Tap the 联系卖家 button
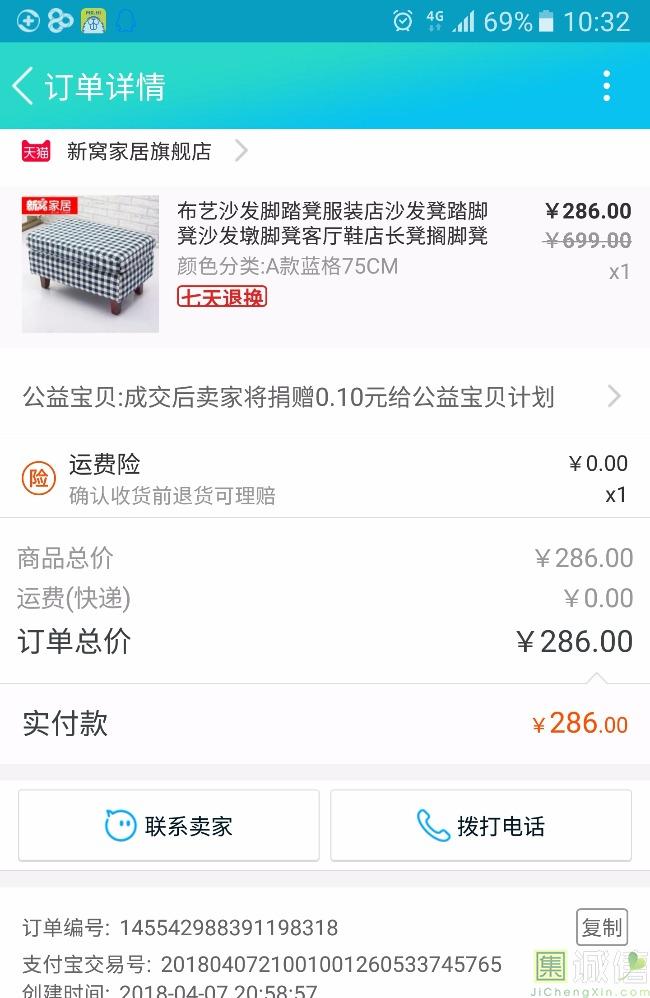Screen dimensions: 650x998 (169, 826)
